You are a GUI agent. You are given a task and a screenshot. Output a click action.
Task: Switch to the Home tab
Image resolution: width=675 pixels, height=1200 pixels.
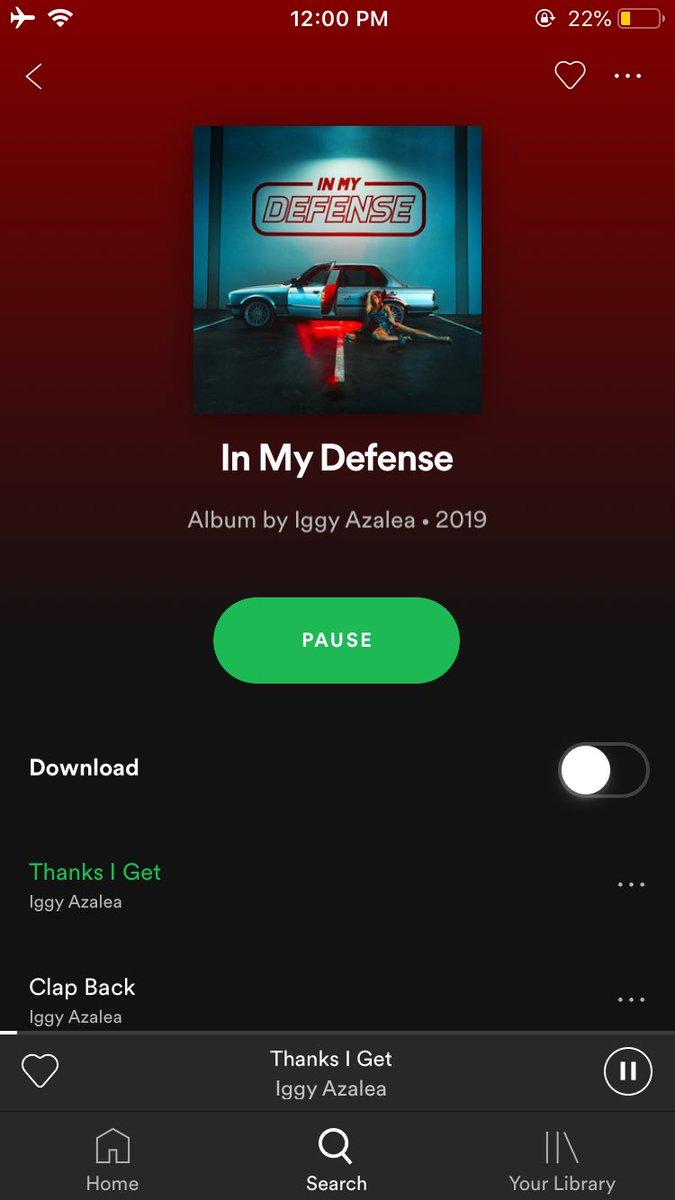112,1160
